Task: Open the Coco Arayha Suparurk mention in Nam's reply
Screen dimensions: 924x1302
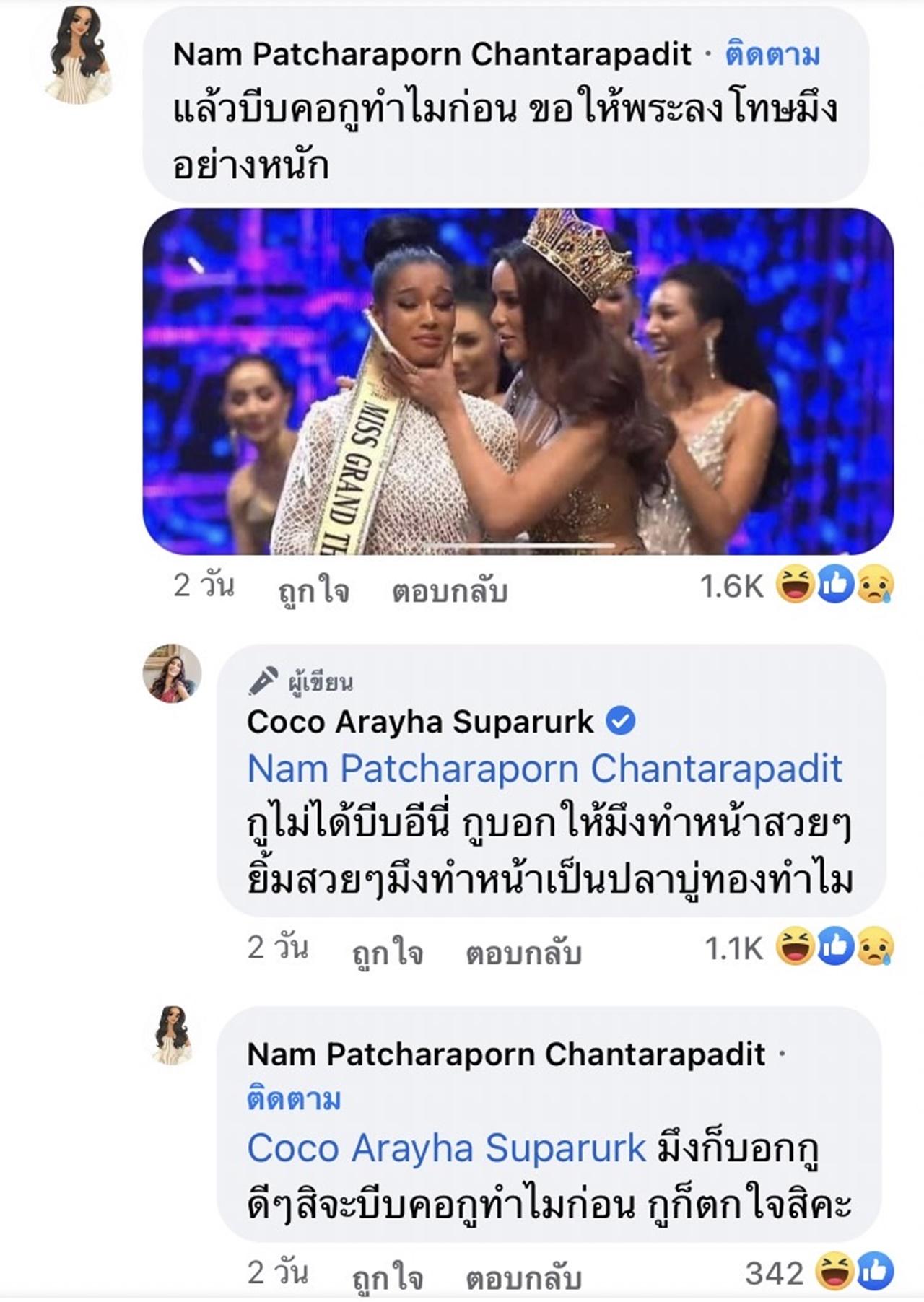Action: pos(446,1148)
